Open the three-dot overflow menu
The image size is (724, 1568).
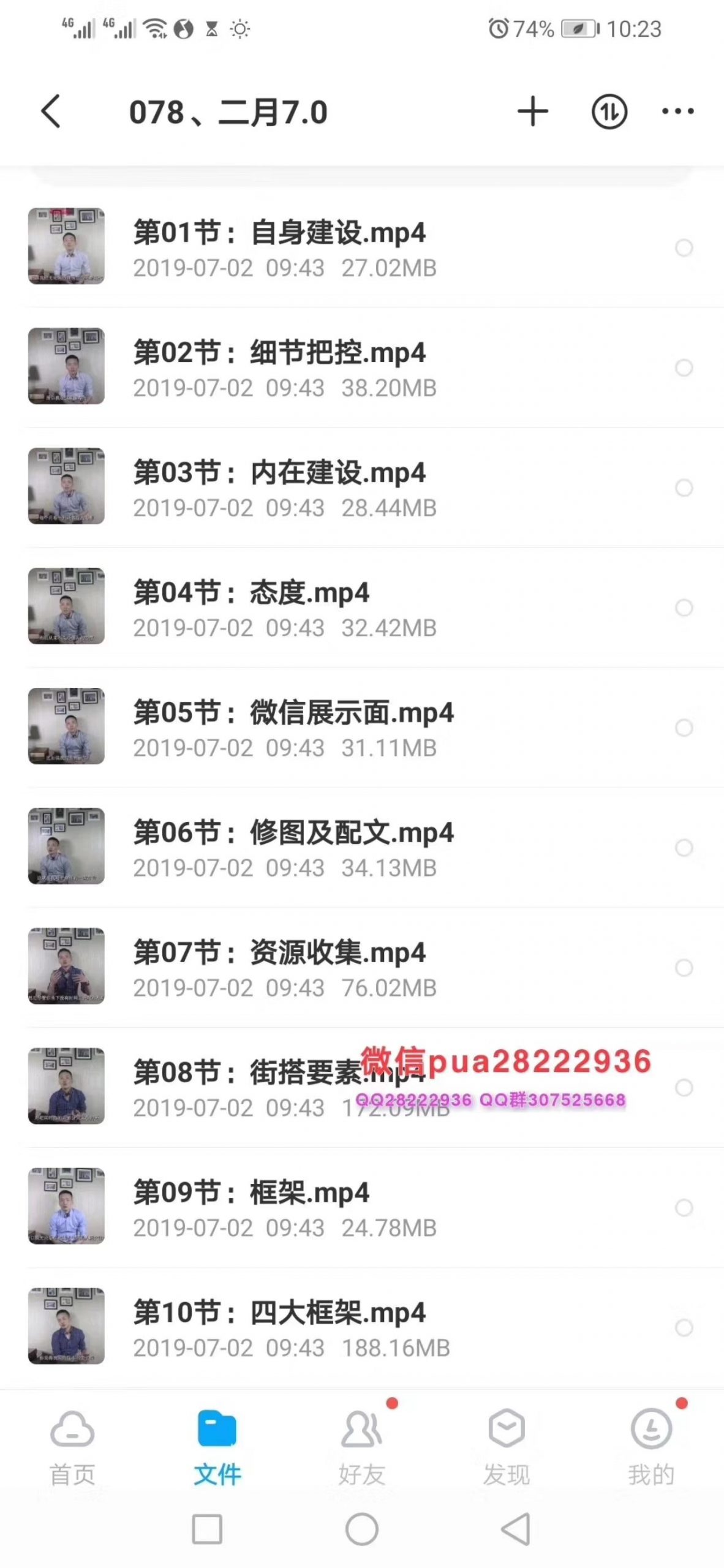678,111
